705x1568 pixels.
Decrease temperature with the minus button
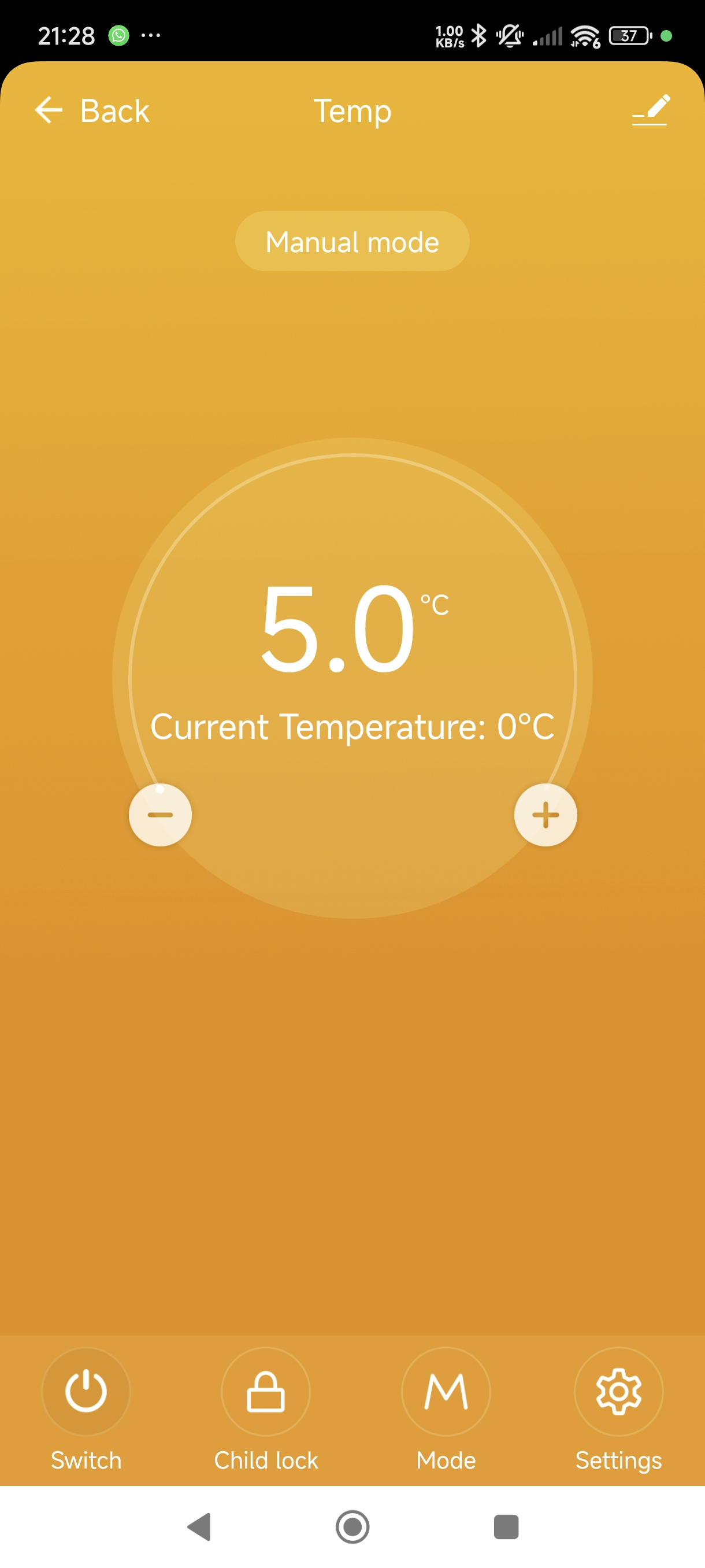point(160,815)
